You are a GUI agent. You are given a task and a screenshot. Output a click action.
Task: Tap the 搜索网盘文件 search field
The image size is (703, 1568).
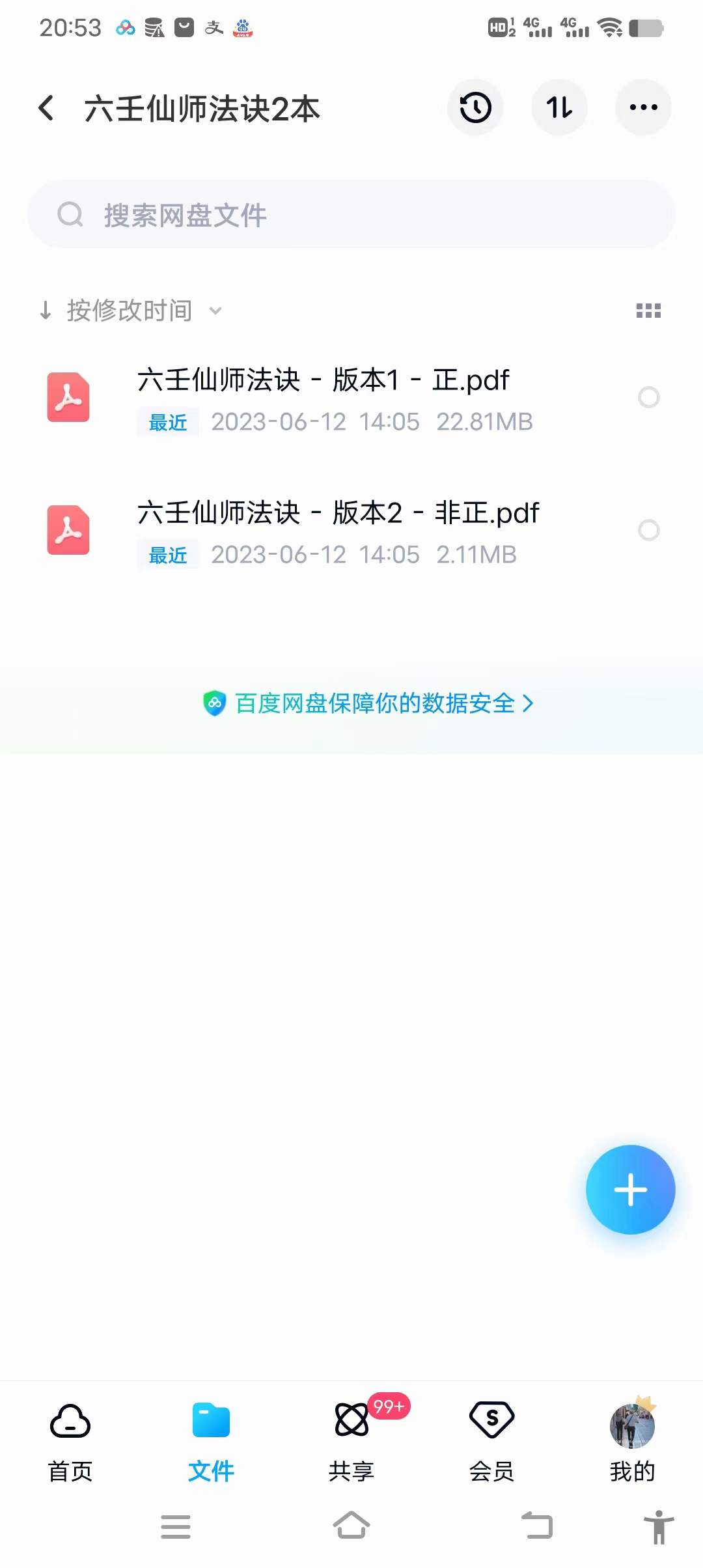pos(351,214)
